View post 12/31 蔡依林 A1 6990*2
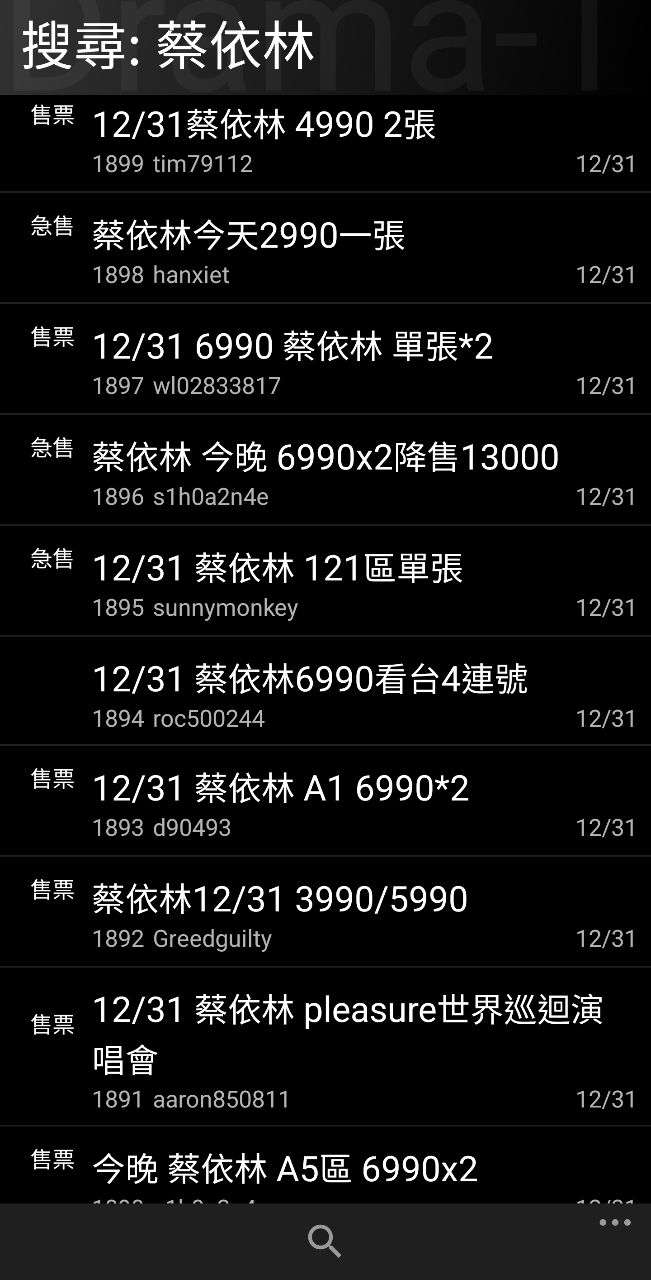The width and height of the screenshot is (651, 1280). click(325, 806)
